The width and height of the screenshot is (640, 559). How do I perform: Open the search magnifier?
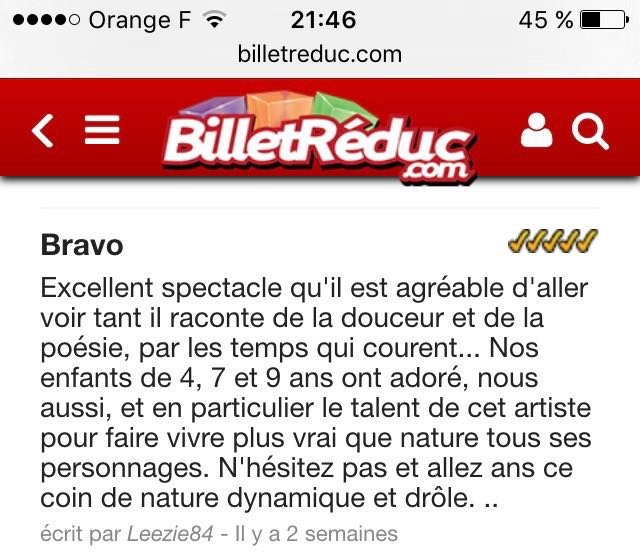click(590, 131)
